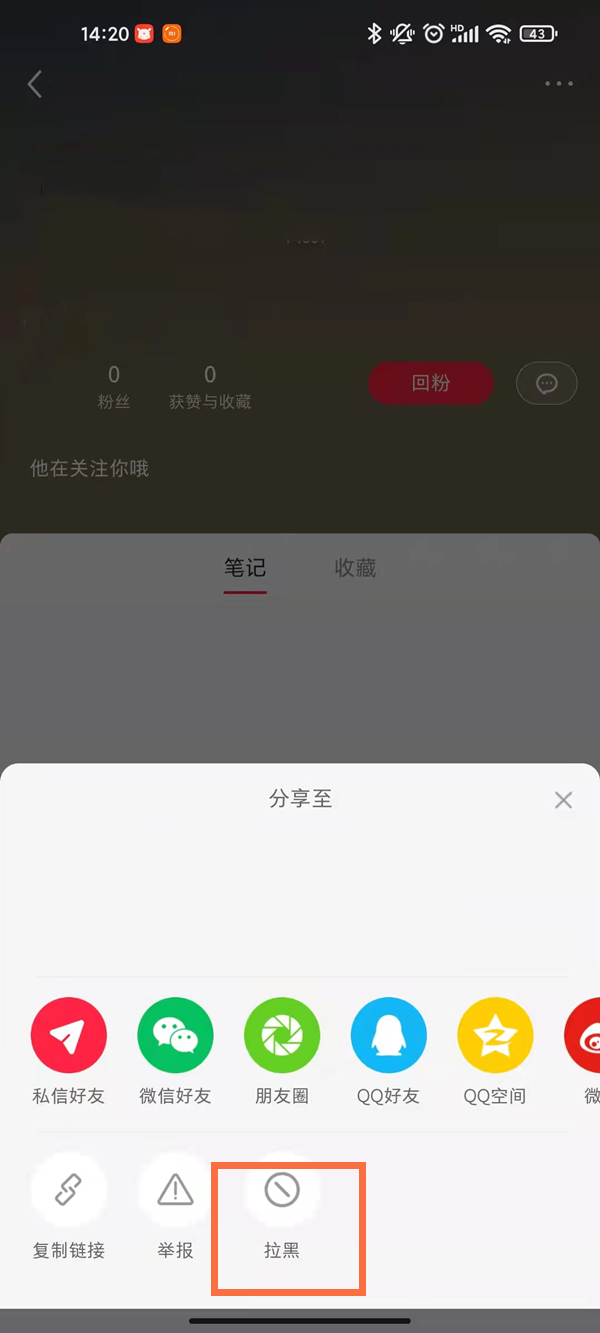Viewport: 600px width, 1333px height.
Task: Select 举报 to report this user
Action: [176, 1190]
